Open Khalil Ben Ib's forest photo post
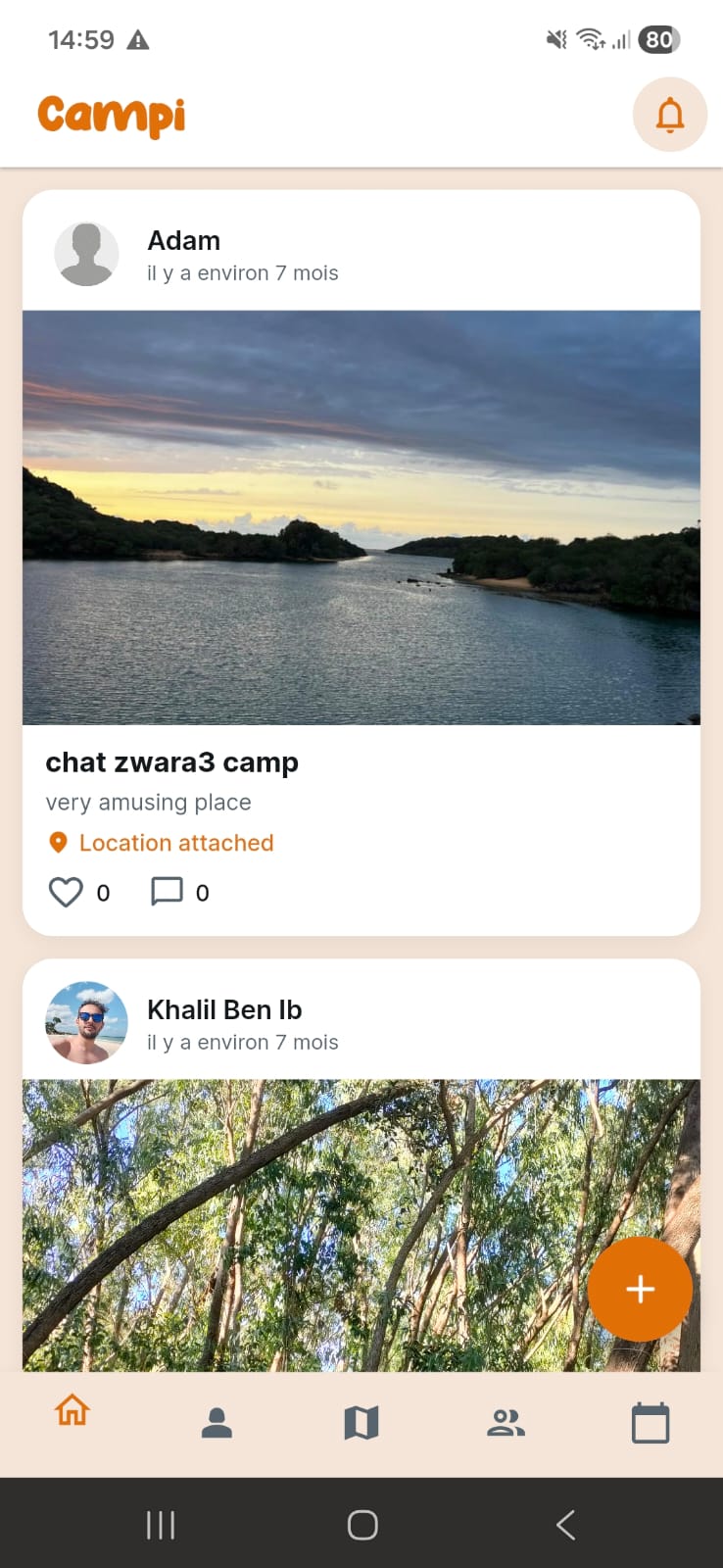The image size is (723, 1568). (361, 1225)
